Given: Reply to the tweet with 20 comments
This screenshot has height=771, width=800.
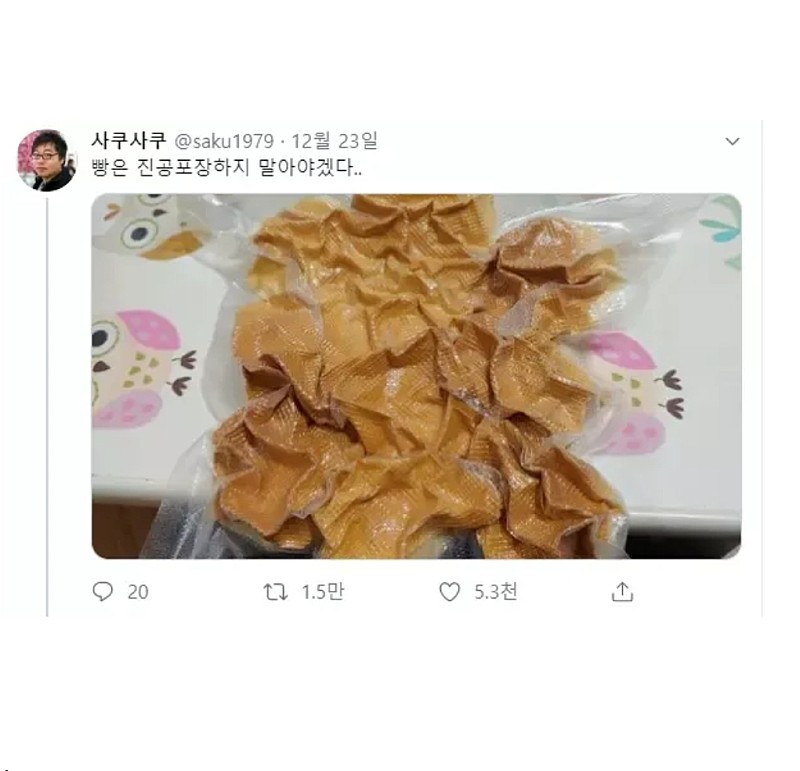Looking at the screenshot, I should point(103,592).
